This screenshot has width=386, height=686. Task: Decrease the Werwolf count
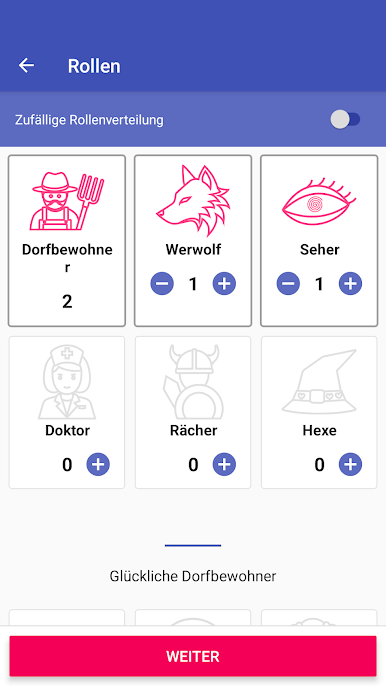click(x=162, y=284)
